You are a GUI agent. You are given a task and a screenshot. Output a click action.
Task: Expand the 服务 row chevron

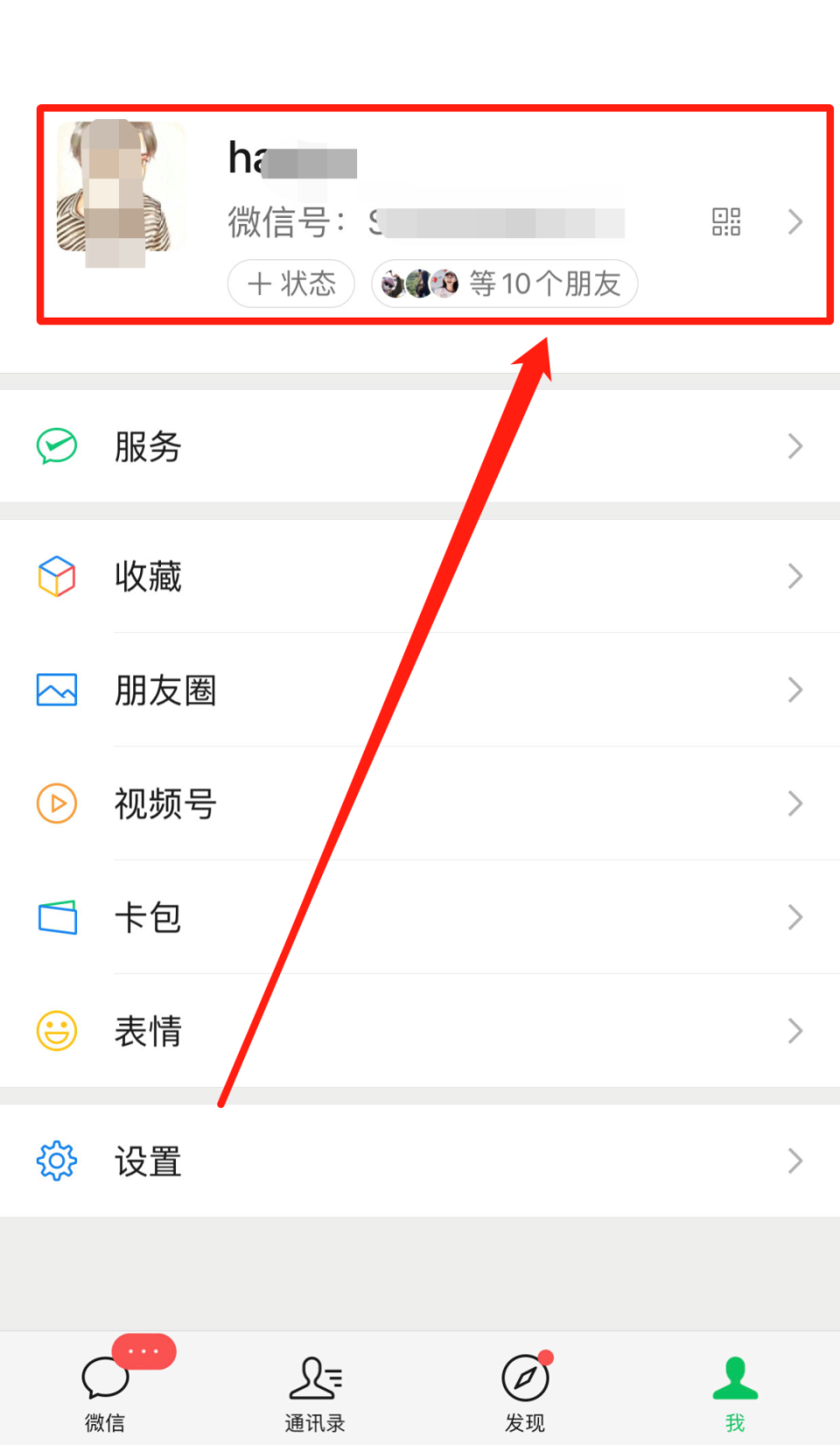click(794, 446)
